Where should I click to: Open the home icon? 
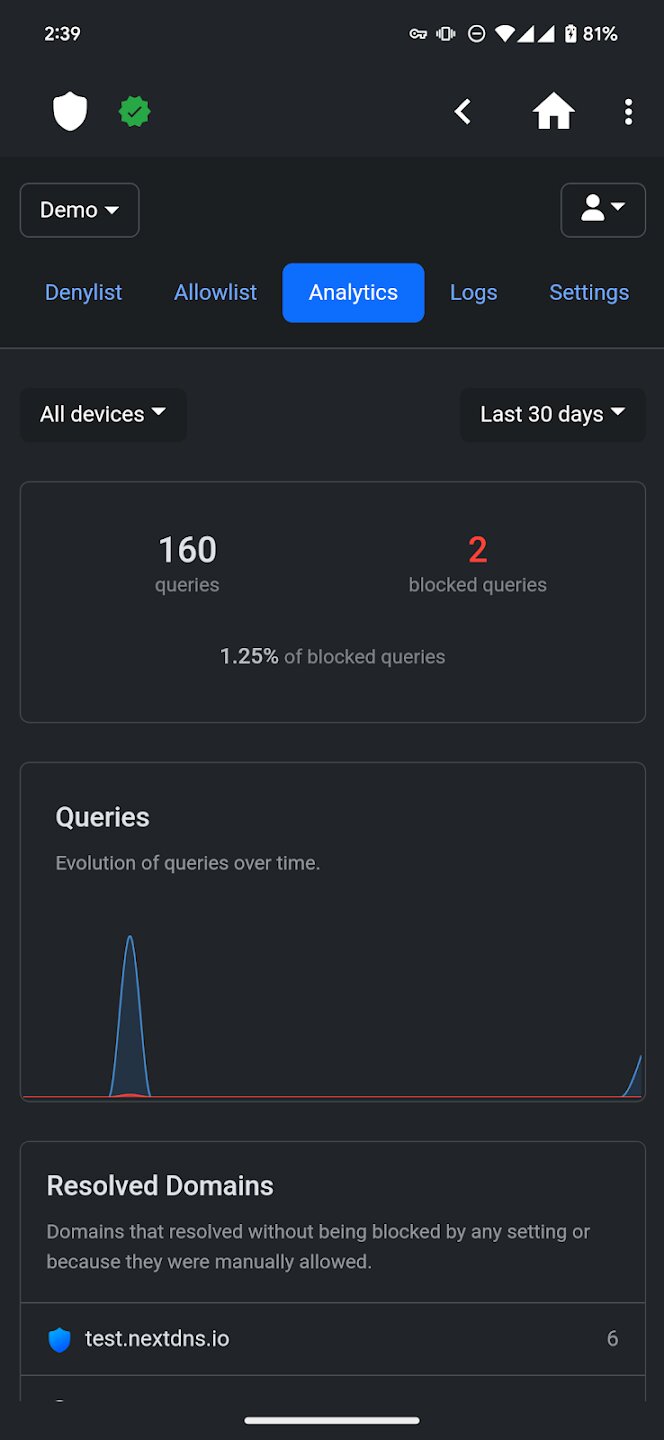[553, 111]
